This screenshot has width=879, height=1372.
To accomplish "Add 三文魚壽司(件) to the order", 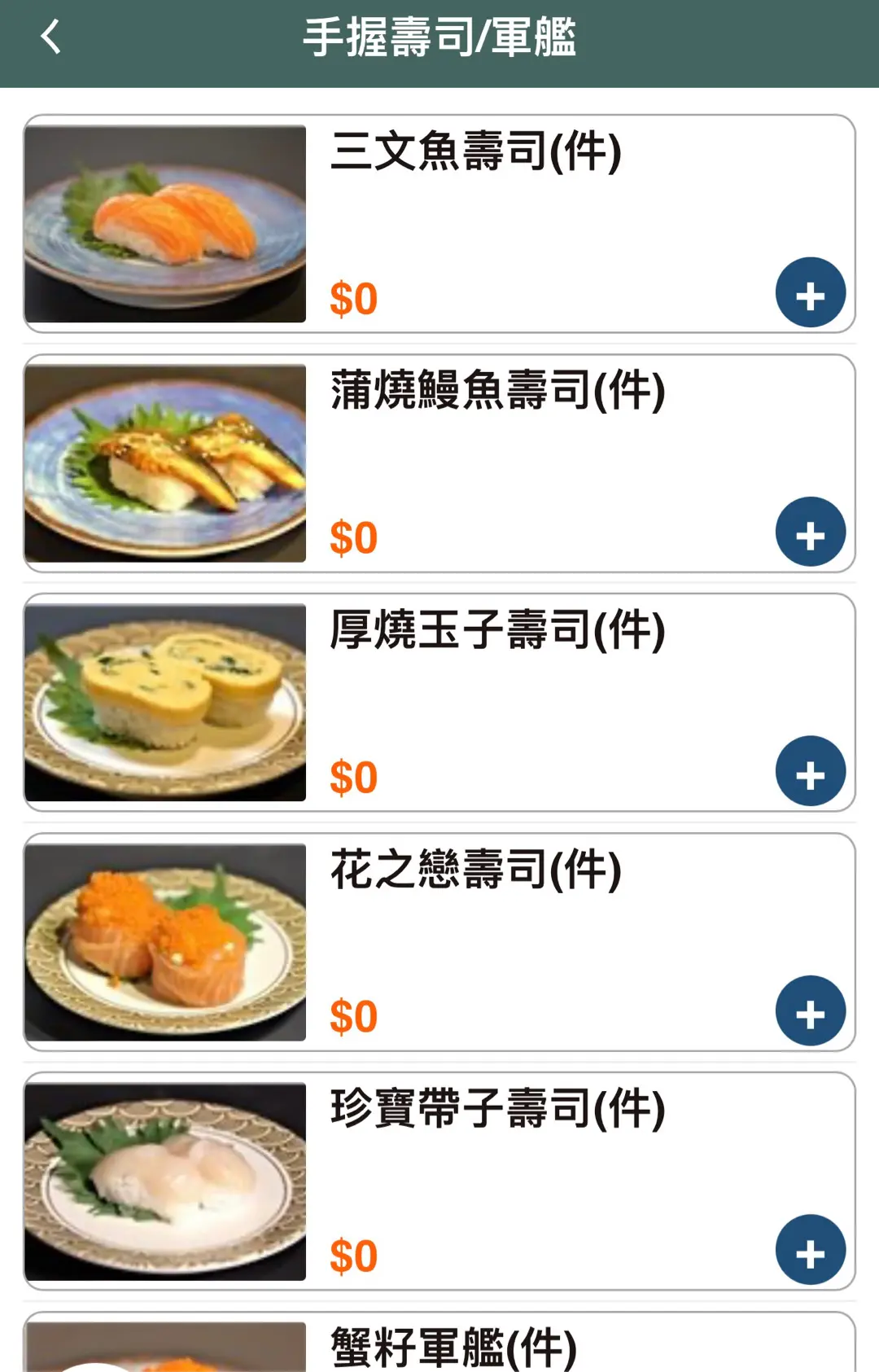I will (x=810, y=293).
